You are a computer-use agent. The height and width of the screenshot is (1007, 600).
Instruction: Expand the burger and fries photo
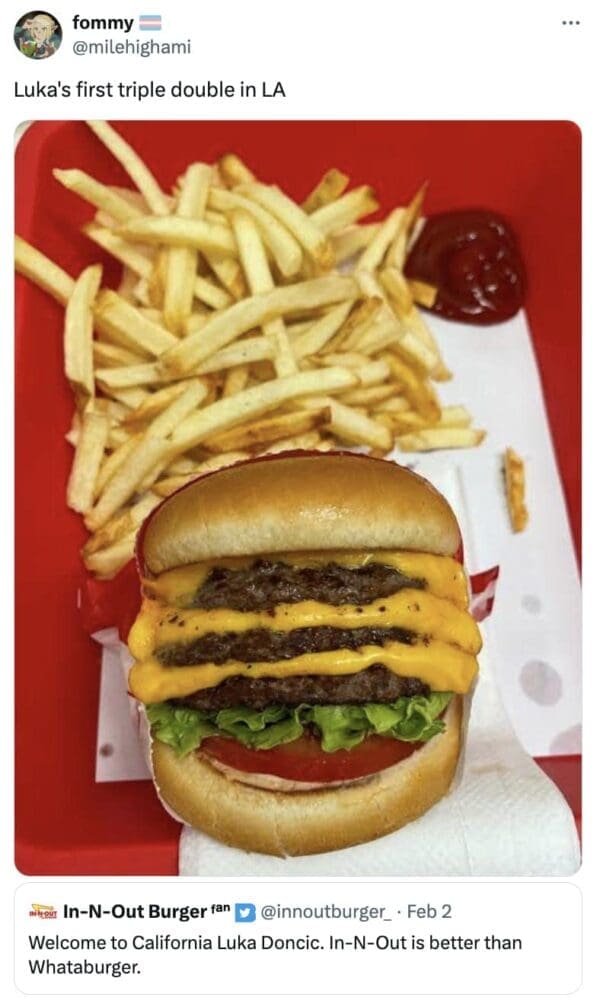(297, 497)
